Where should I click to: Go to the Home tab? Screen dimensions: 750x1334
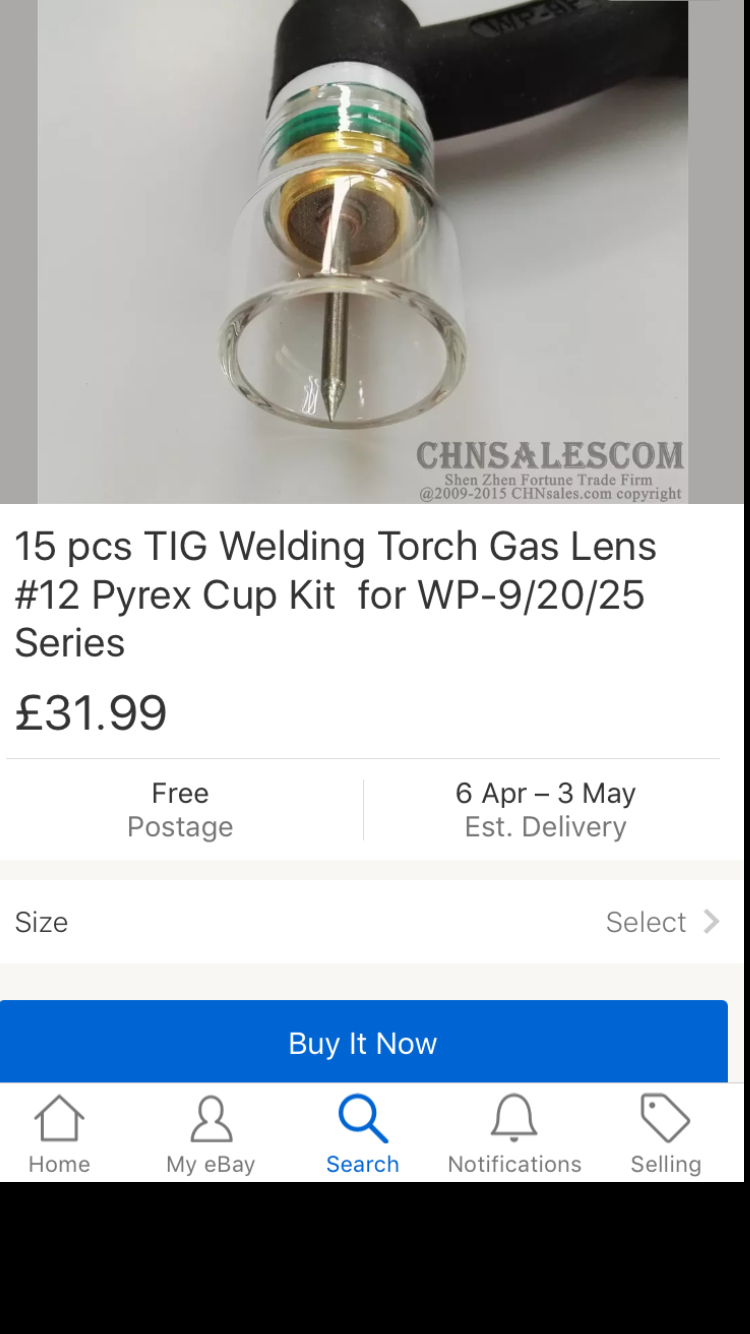click(x=59, y=1135)
